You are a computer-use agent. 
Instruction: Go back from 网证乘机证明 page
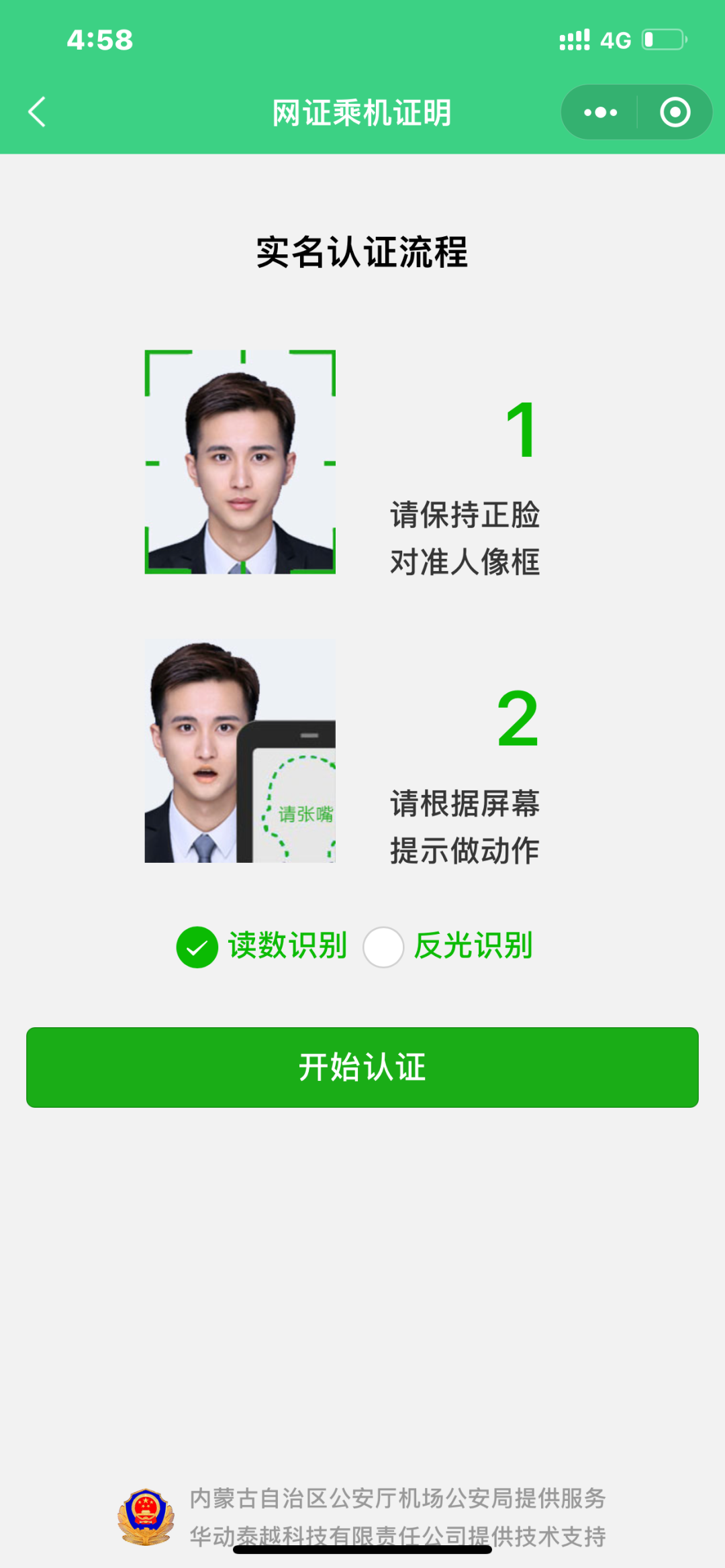pos(38,112)
